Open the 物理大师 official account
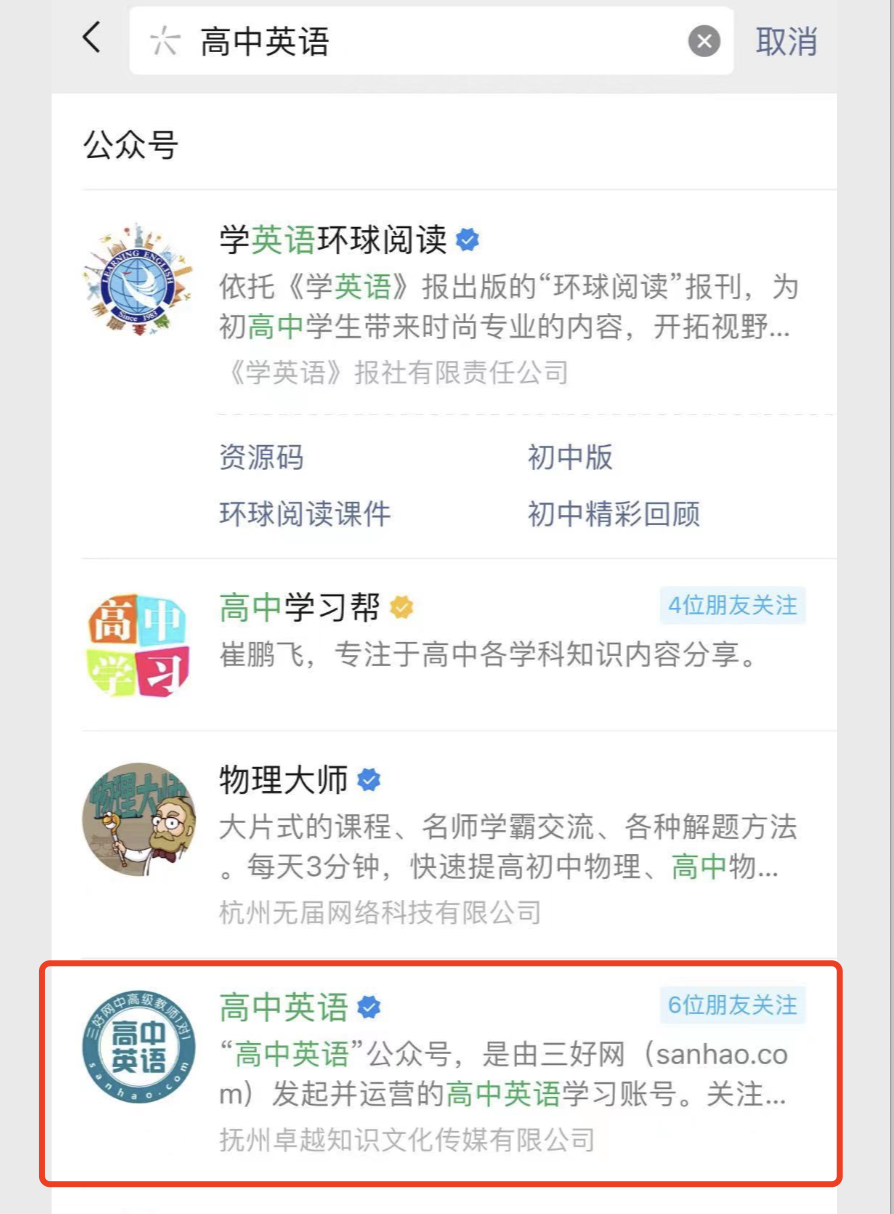 coord(283,779)
